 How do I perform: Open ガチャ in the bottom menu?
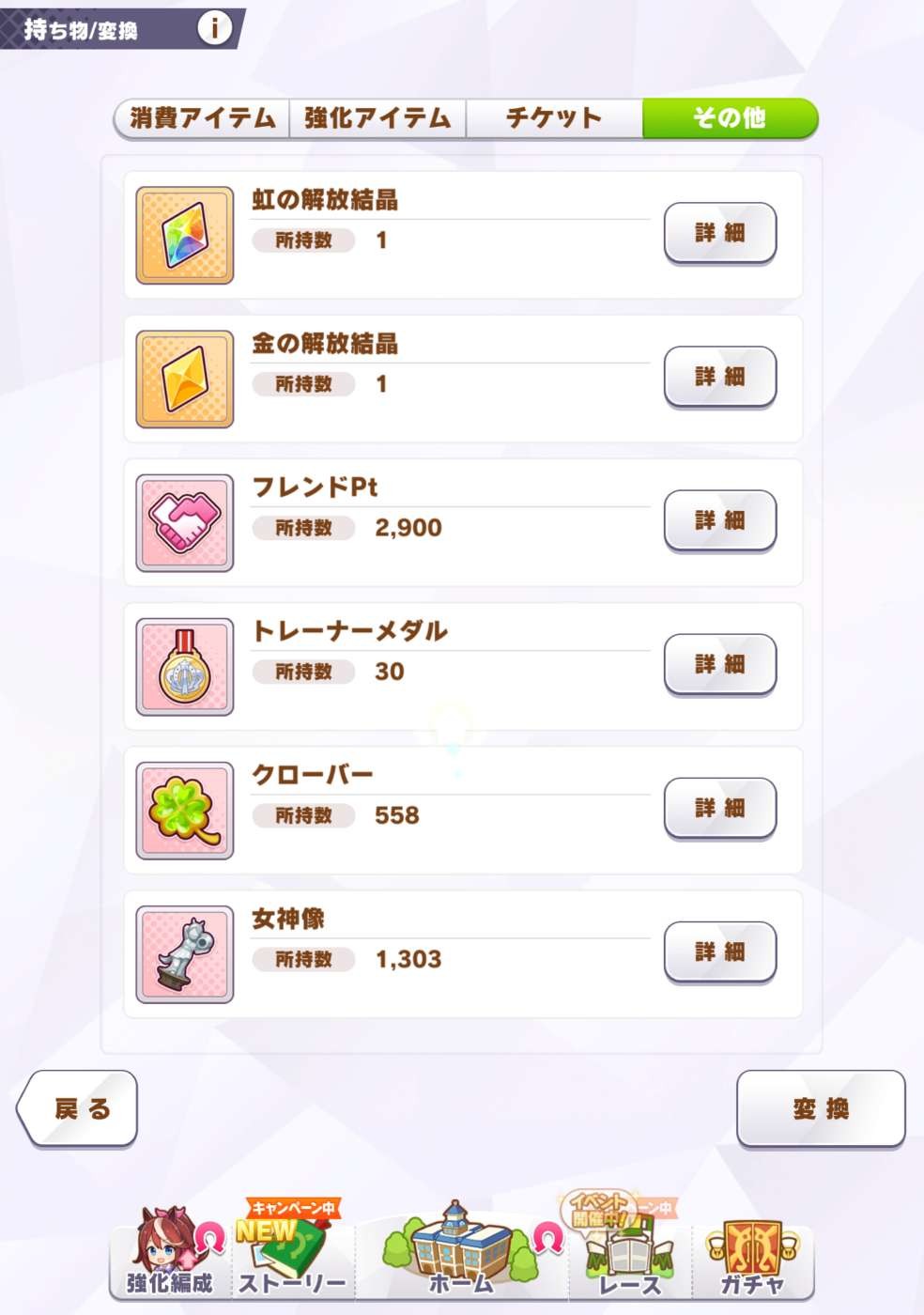(752, 1254)
